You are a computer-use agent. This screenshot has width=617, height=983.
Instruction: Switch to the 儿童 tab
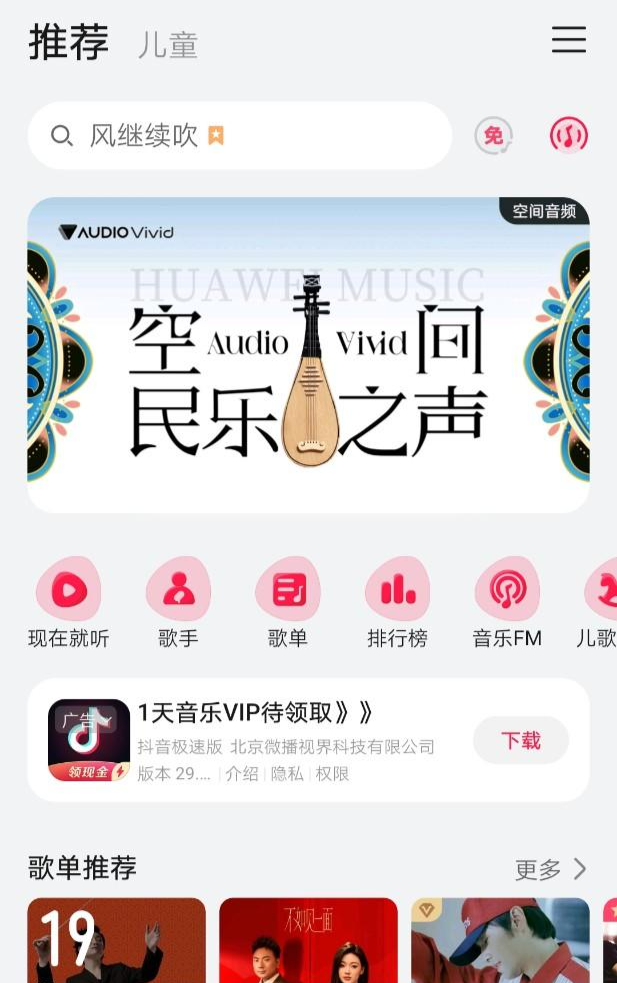168,46
